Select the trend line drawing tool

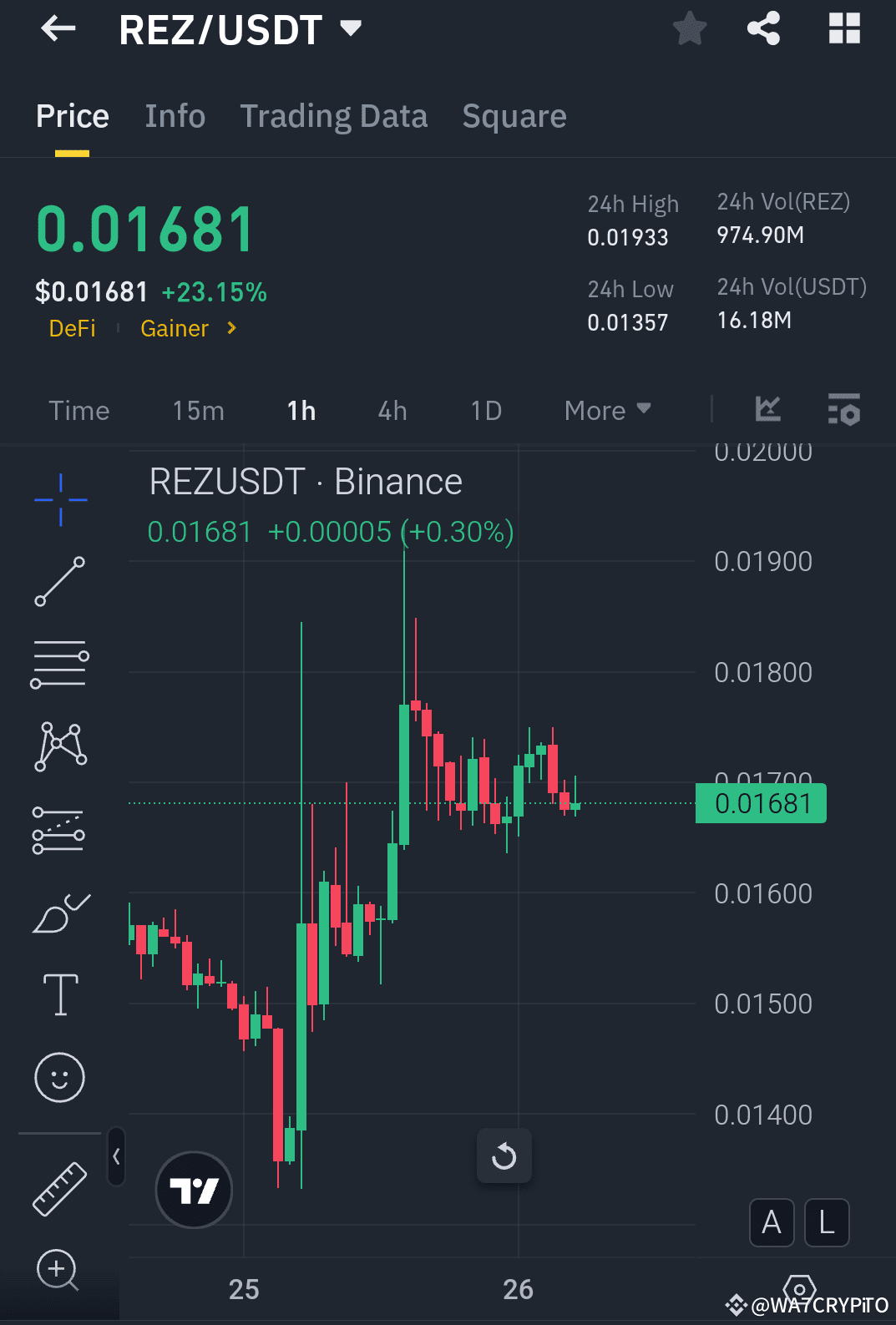59,580
